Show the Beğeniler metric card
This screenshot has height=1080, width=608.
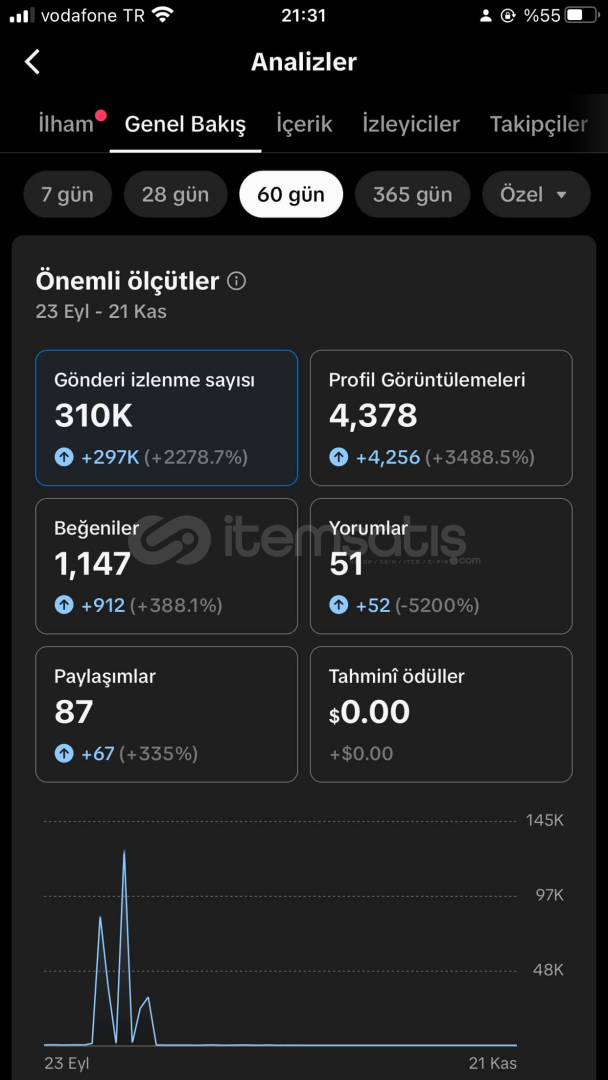click(x=166, y=566)
